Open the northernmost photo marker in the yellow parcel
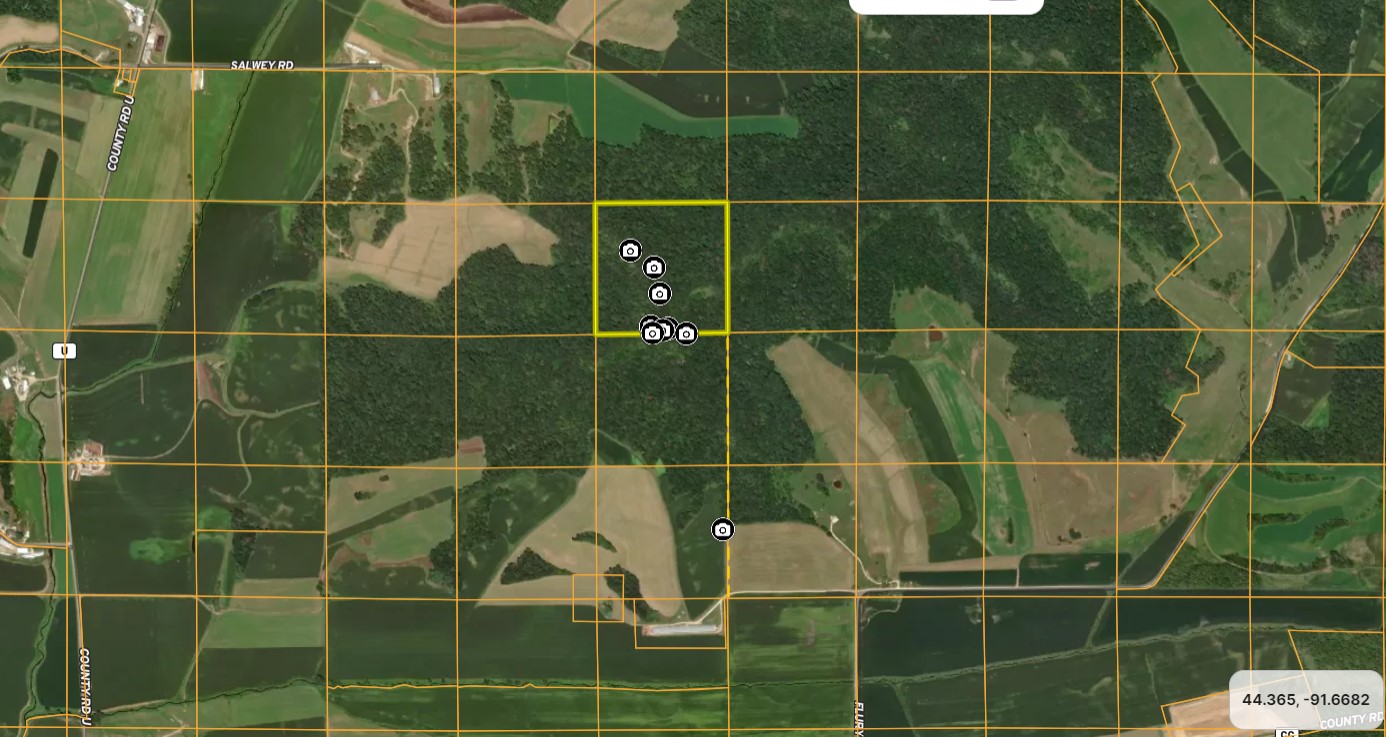 [x=629, y=250]
